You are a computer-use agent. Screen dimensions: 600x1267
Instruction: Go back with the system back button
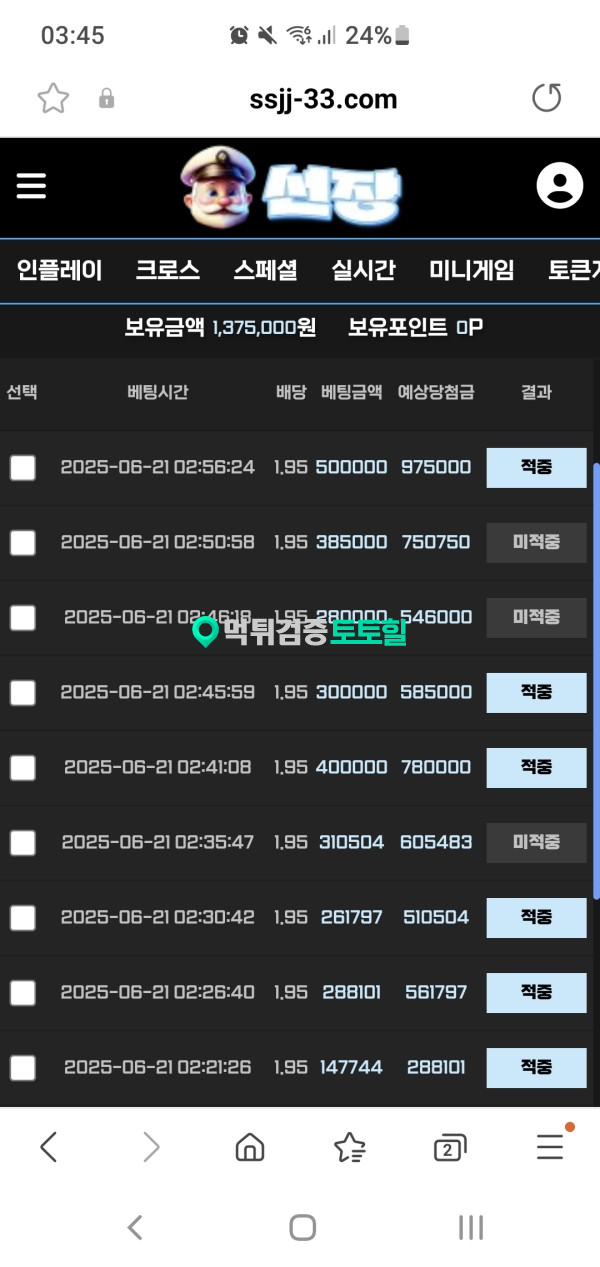[135, 1227]
